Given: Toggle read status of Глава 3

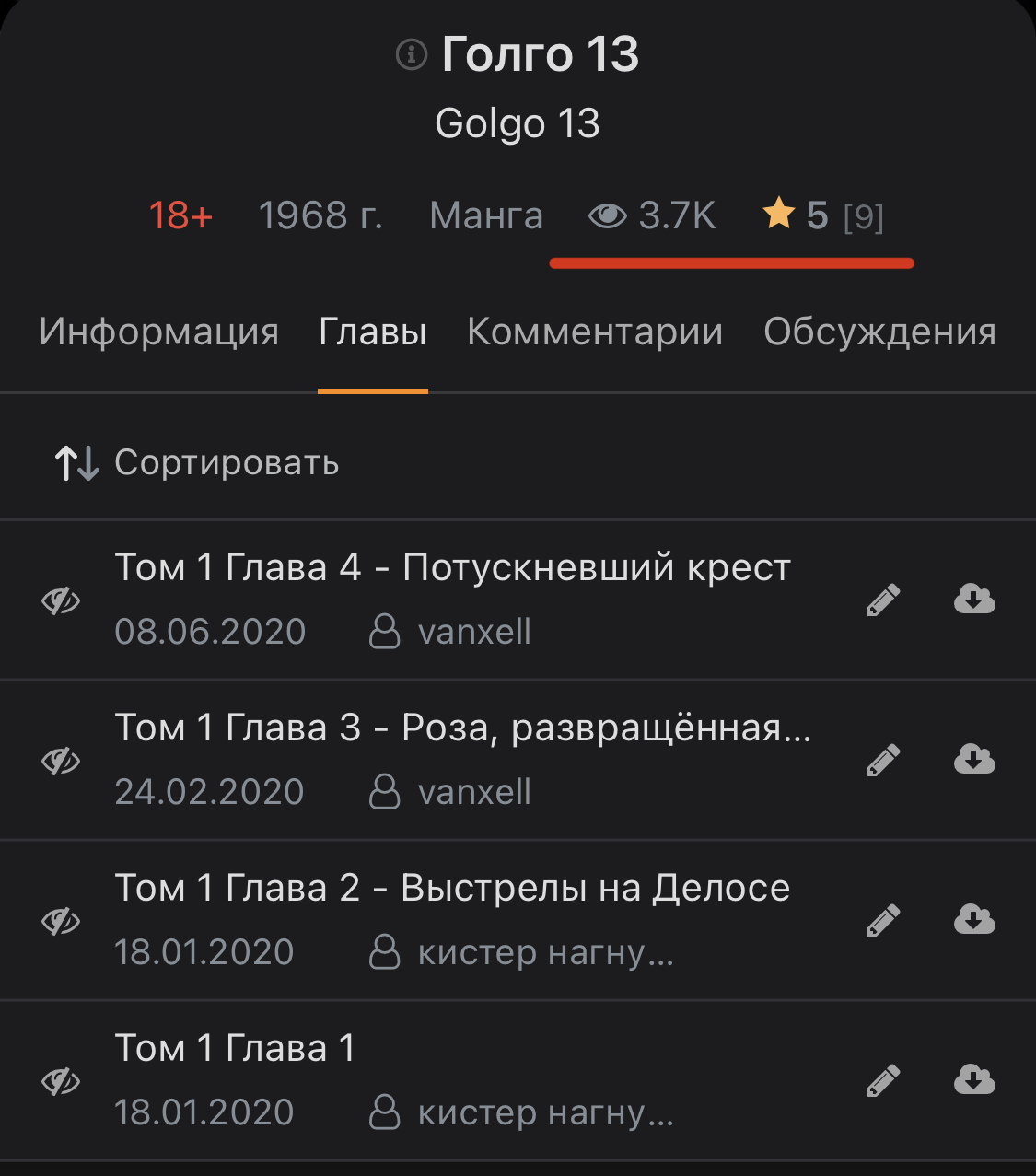Looking at the screenshot, I should pyautogui.click(x=61, y=762).
